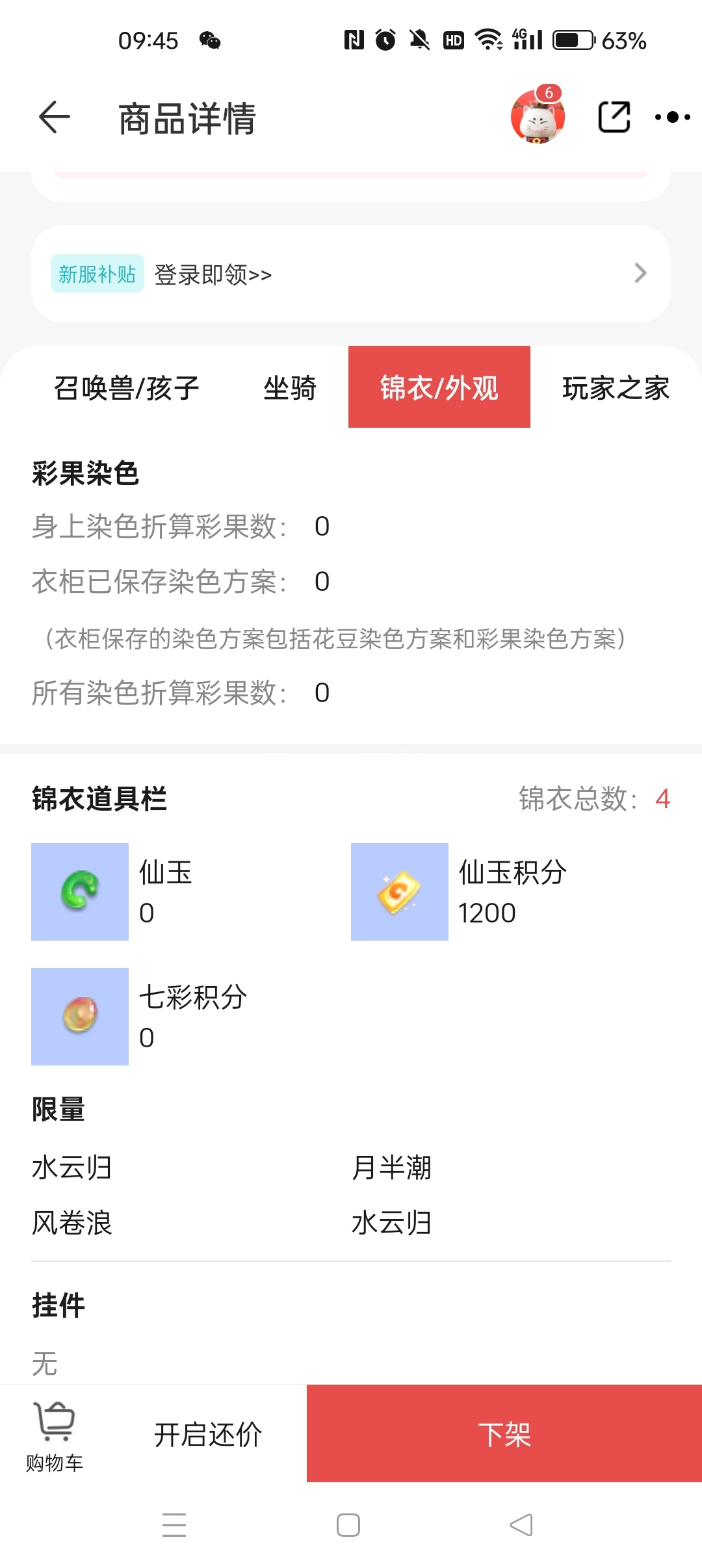The image size is (702, 1568).
Task: Switch to the 坐骑 tab
Action: (x=290, y=388)
